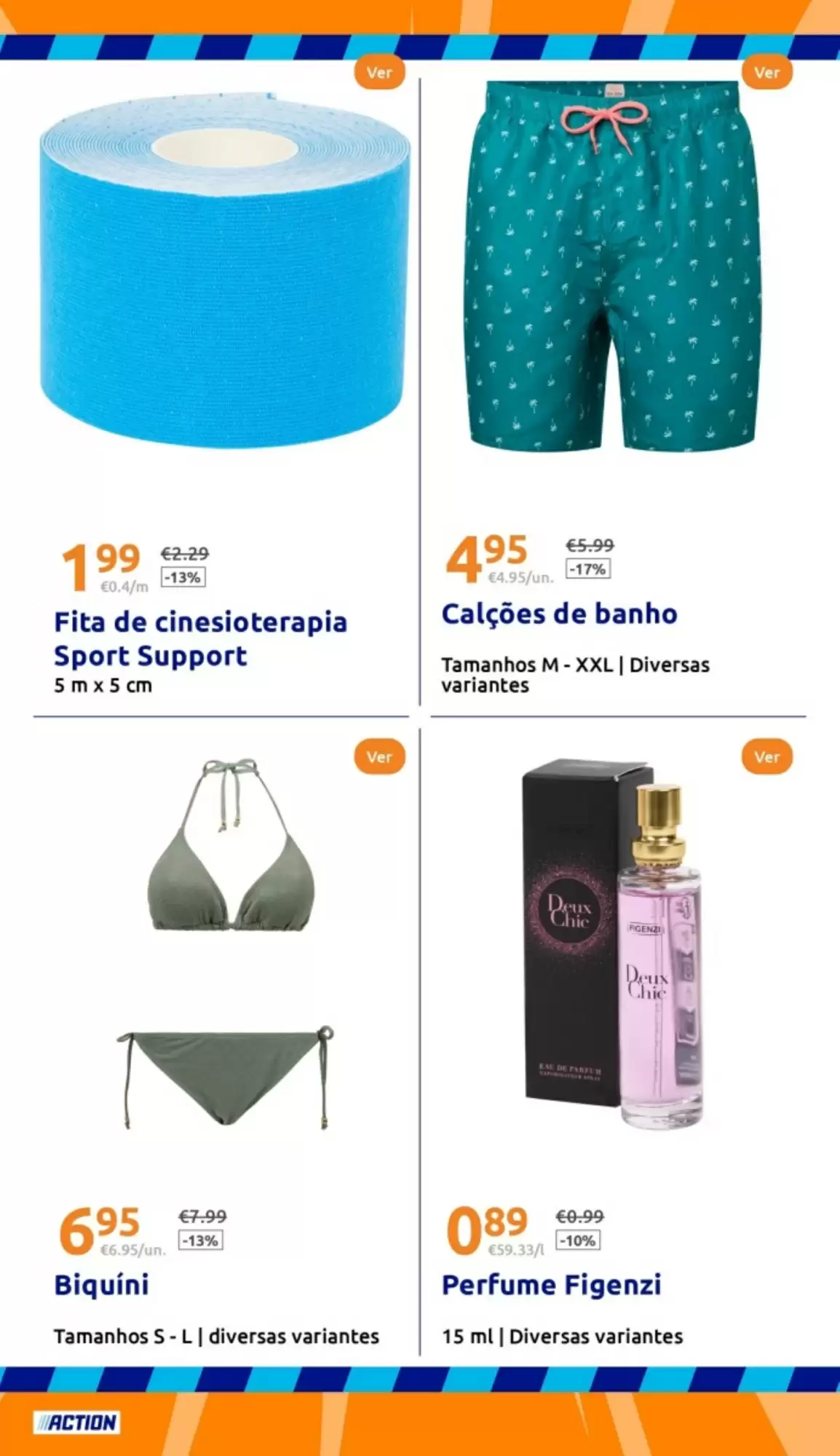Select Ver next to Perfume Figenzi
This screenshot has height=1456, width=840.
[766, 757]
